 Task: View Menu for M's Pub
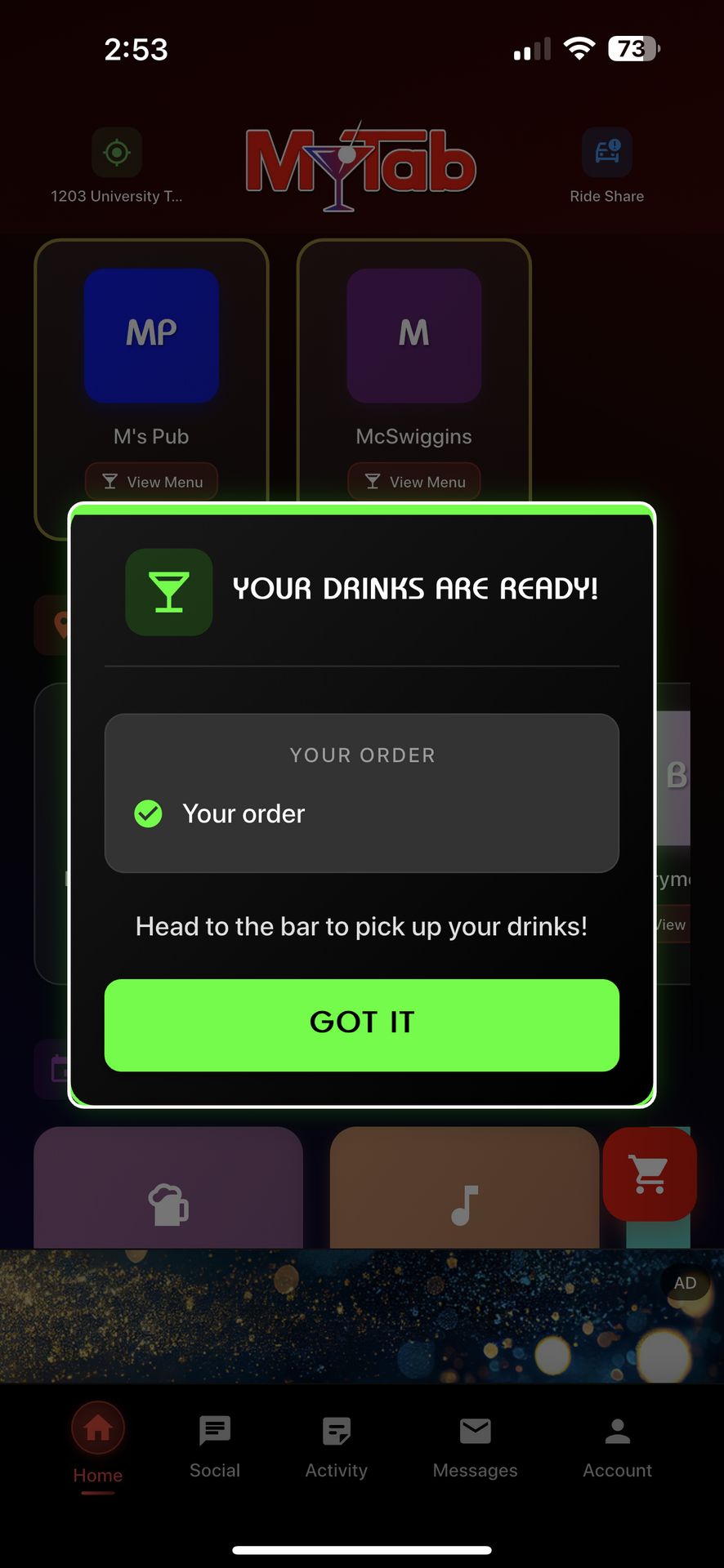151,482
